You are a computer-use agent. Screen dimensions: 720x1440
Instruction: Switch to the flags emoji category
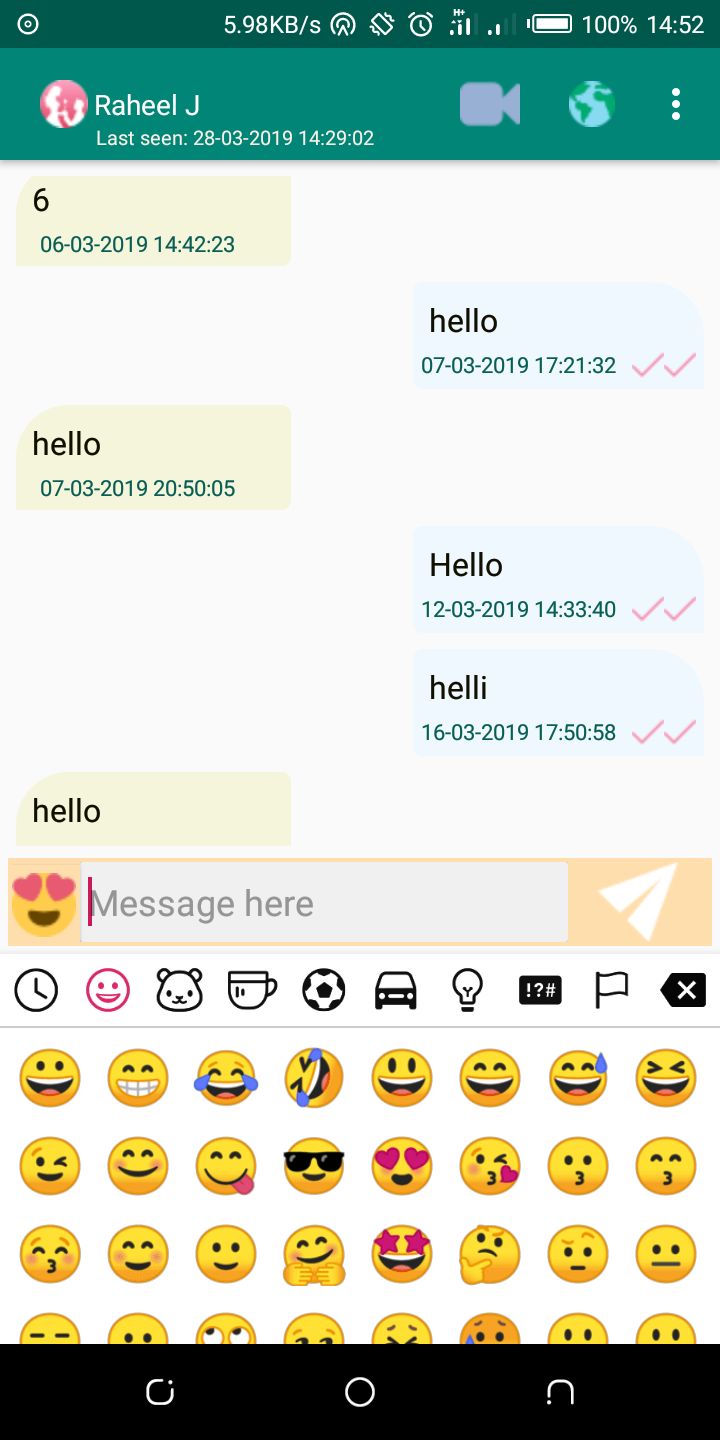[x=612, y=990]
